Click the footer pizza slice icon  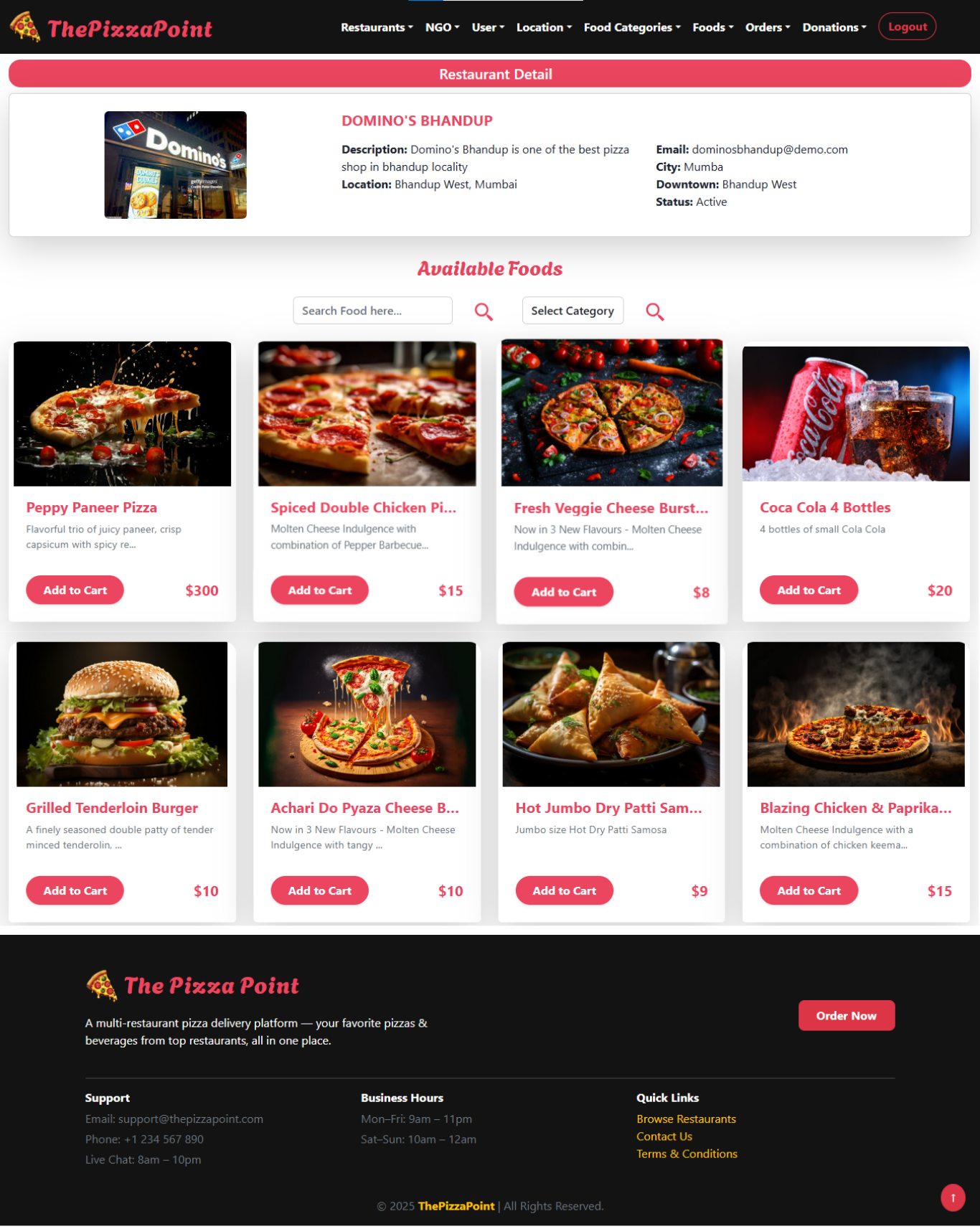pyautogui.click(x=100, y=985)
